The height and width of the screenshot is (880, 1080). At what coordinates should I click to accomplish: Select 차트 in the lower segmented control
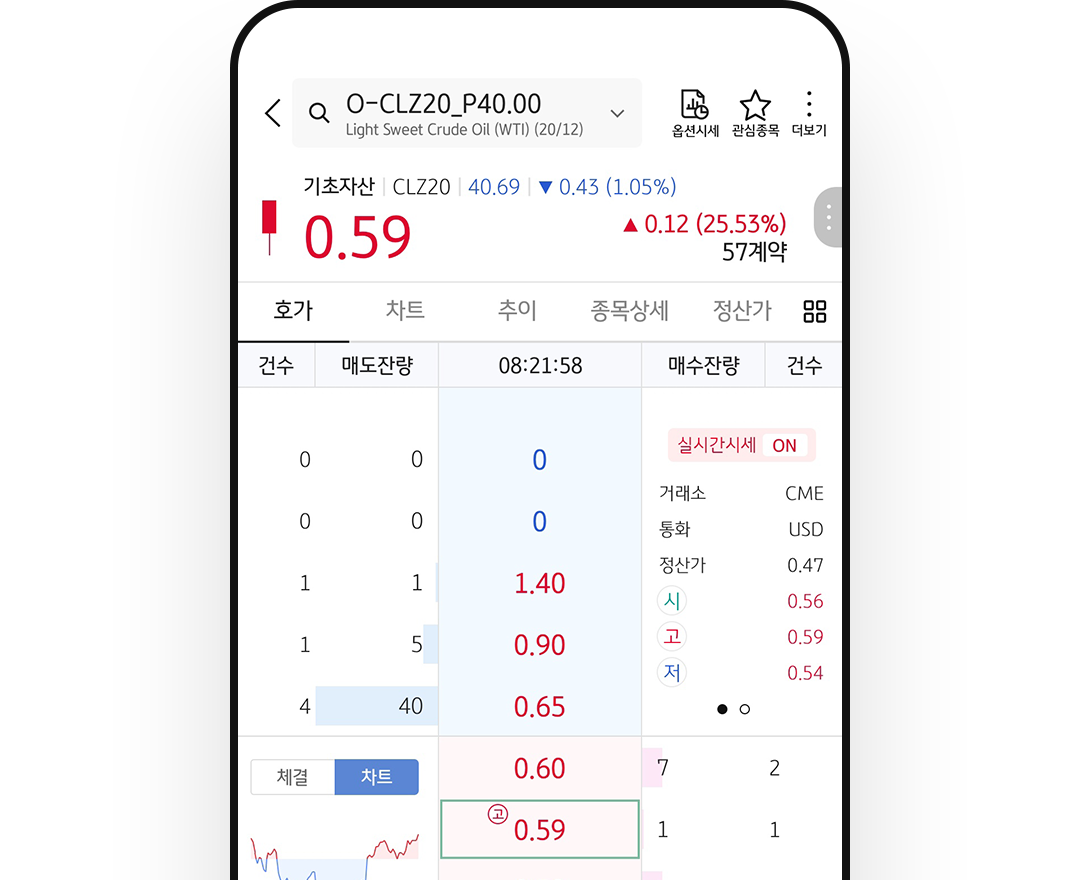(376, 777)
